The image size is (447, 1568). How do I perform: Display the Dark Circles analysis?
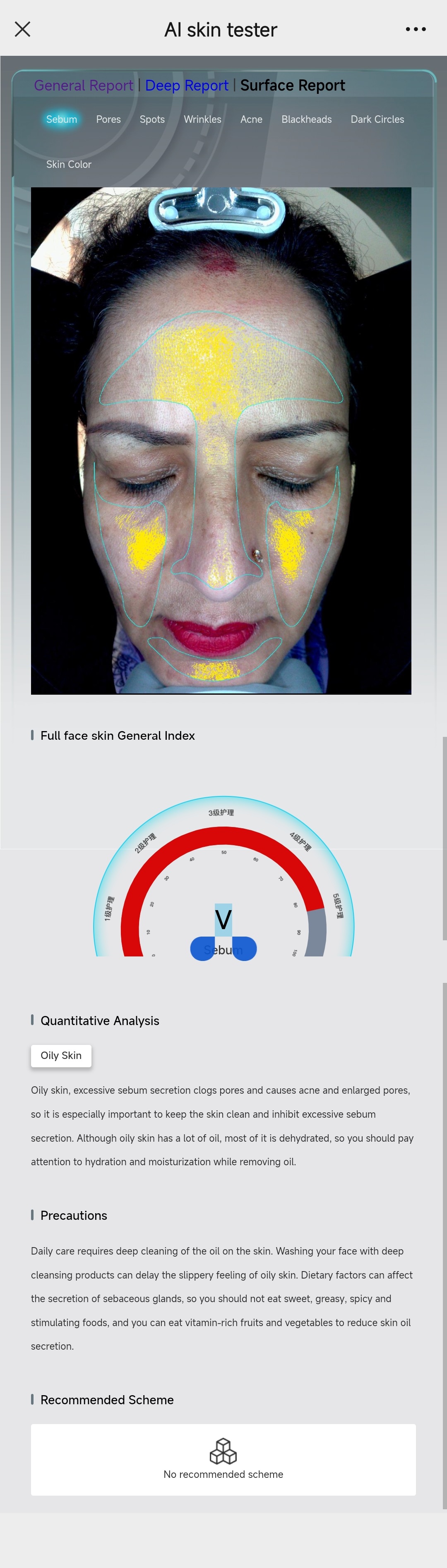click(x=377, y=120)
